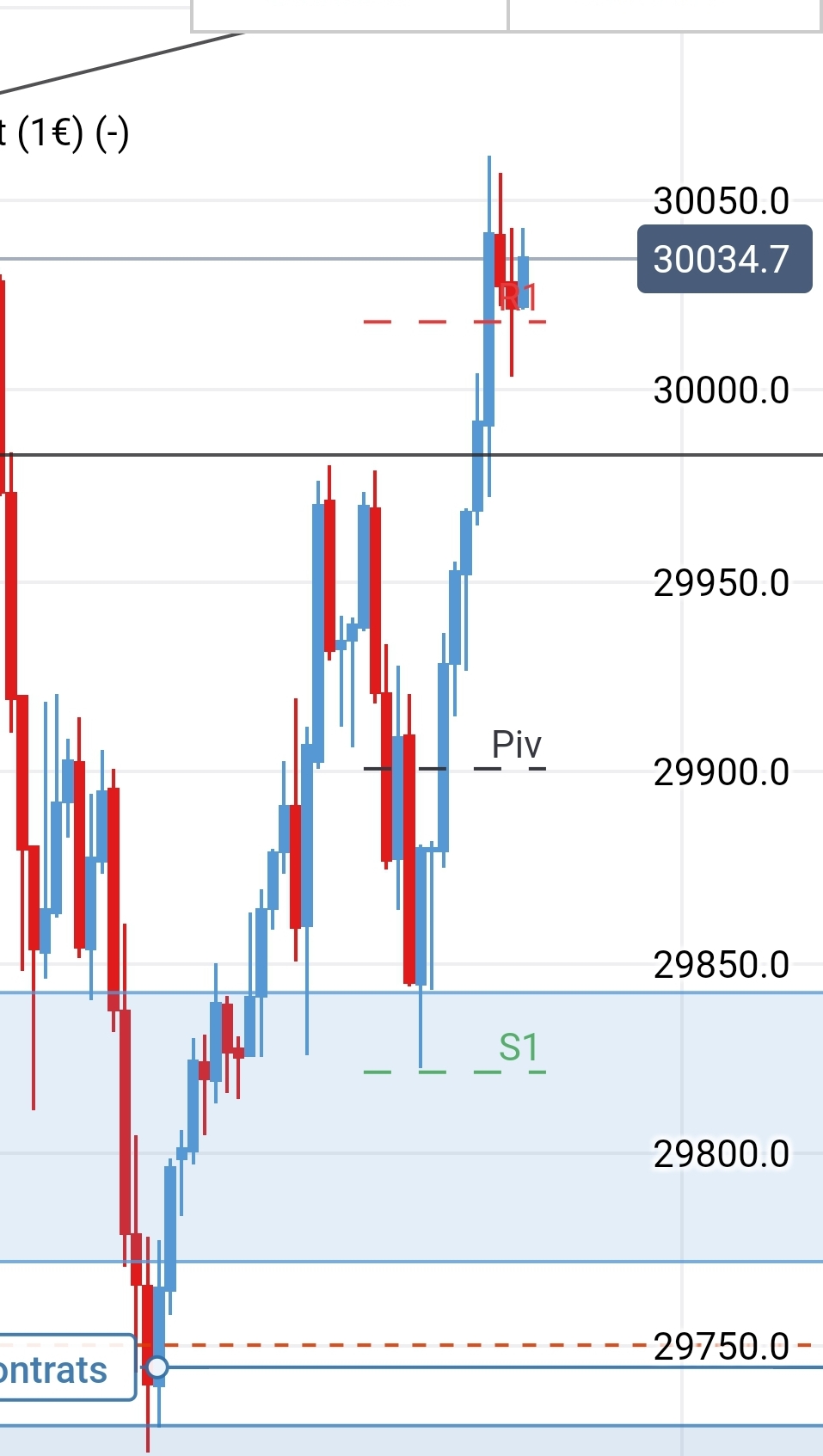Viewport: 823px width, 1456px height.
Task: Select the position marker circle on chart
Action: (157, 1367)
